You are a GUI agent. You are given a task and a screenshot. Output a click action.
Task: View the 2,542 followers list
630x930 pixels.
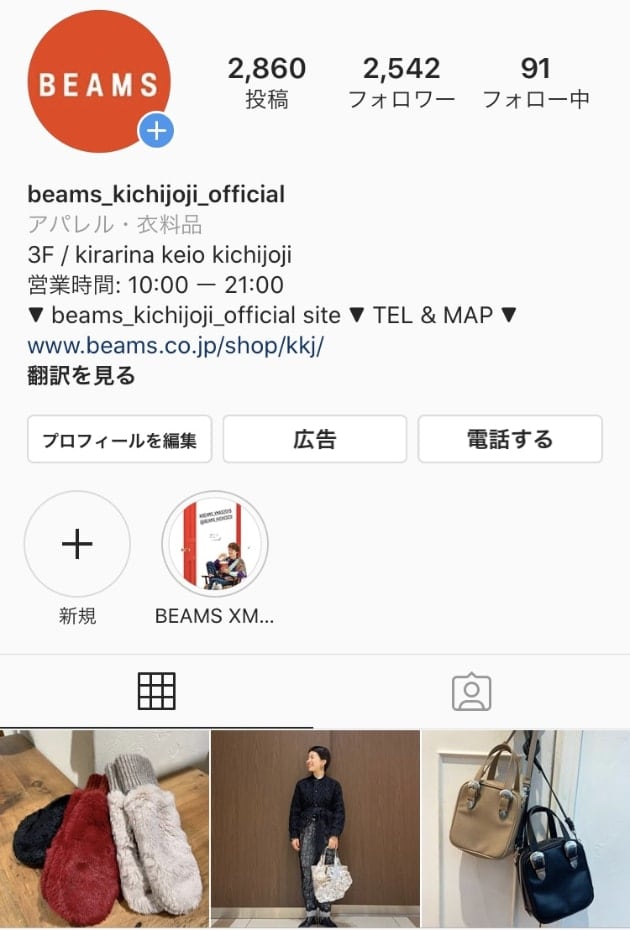coord(401,81)
